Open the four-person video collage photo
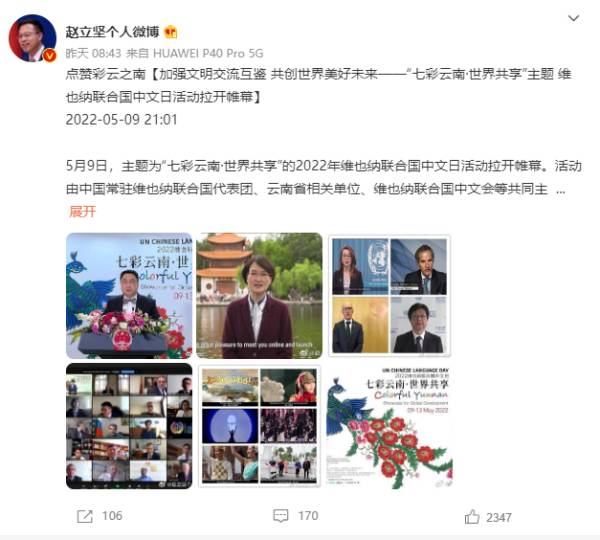This screenshot has height=540, width=600. click(x=389, y=295)
